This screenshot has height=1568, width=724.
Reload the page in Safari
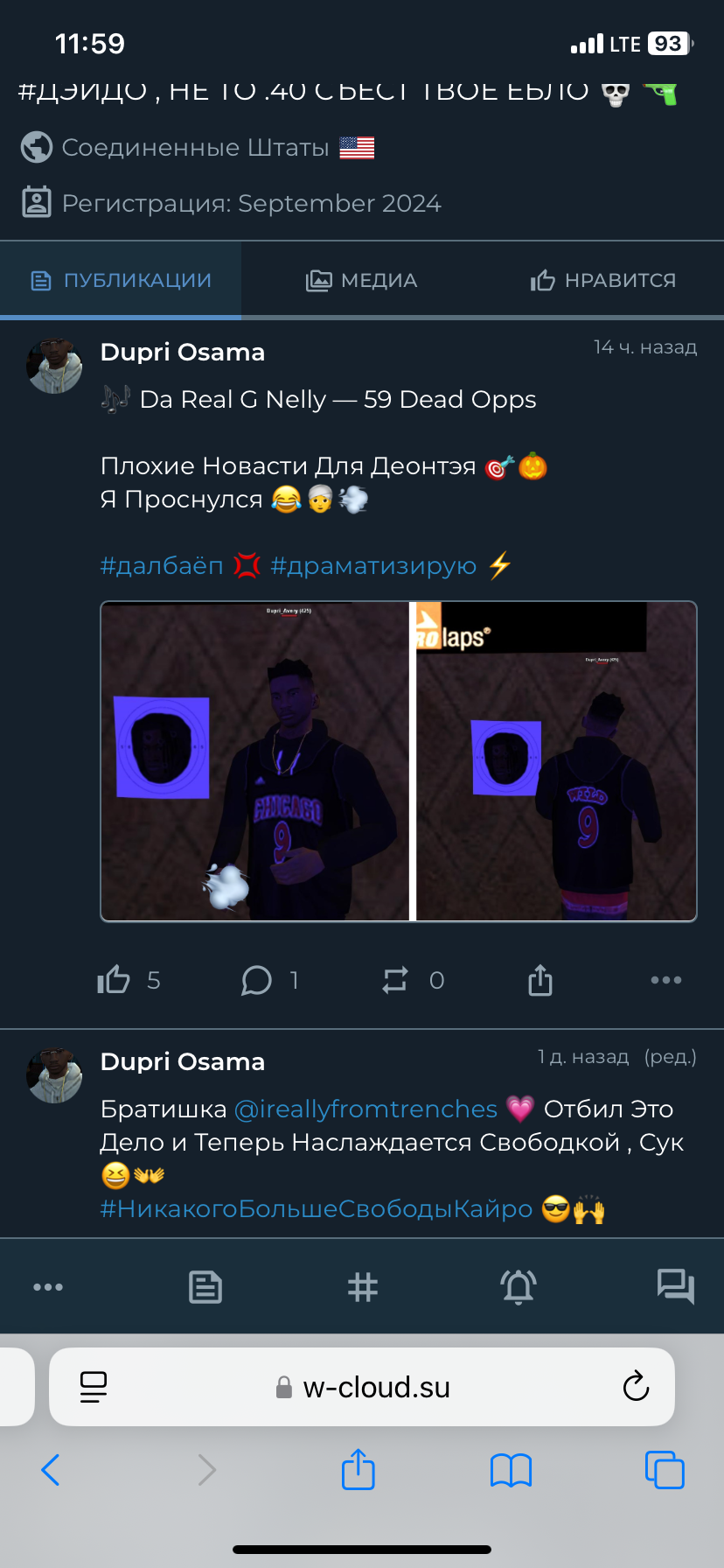point(636,1387)
